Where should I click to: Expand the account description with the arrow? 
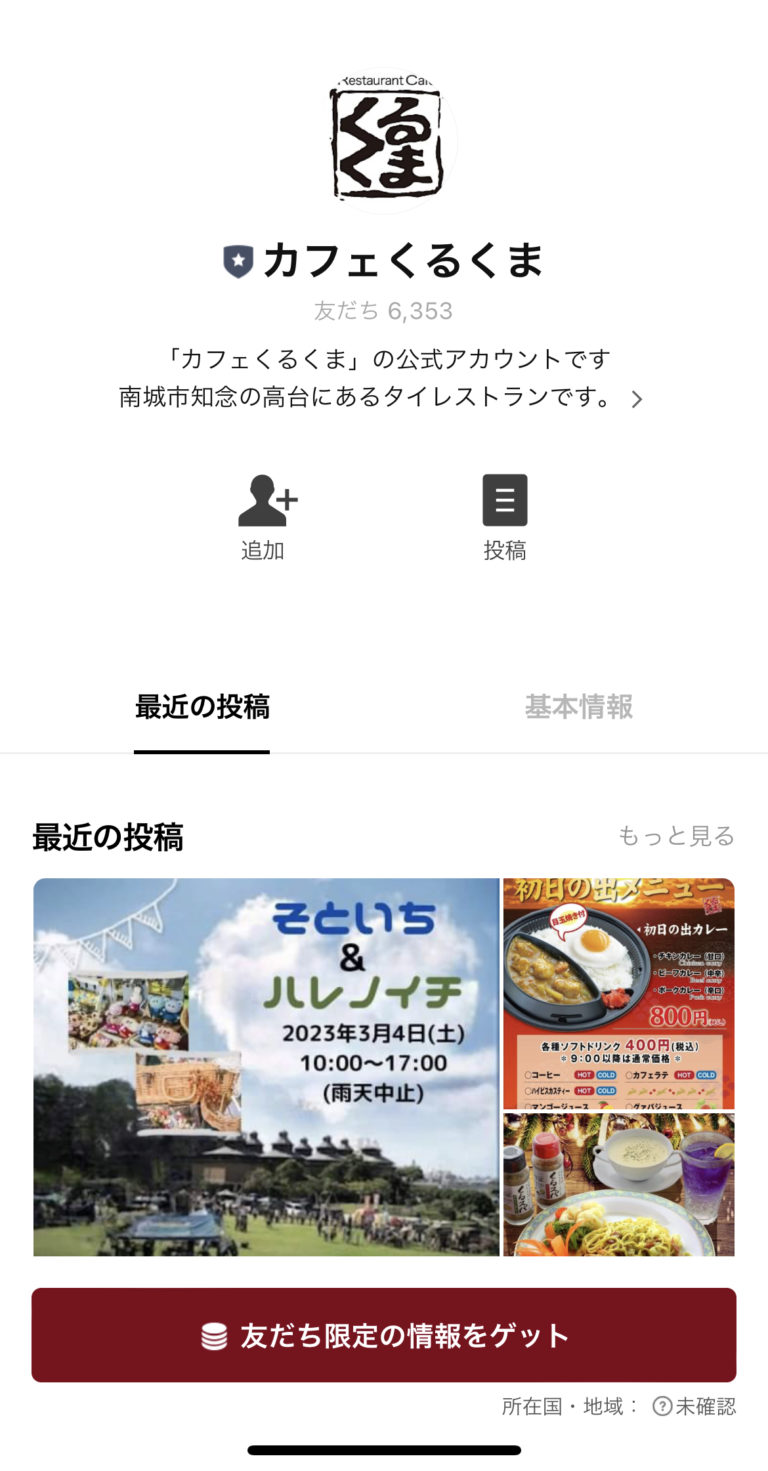pos(637,398)
